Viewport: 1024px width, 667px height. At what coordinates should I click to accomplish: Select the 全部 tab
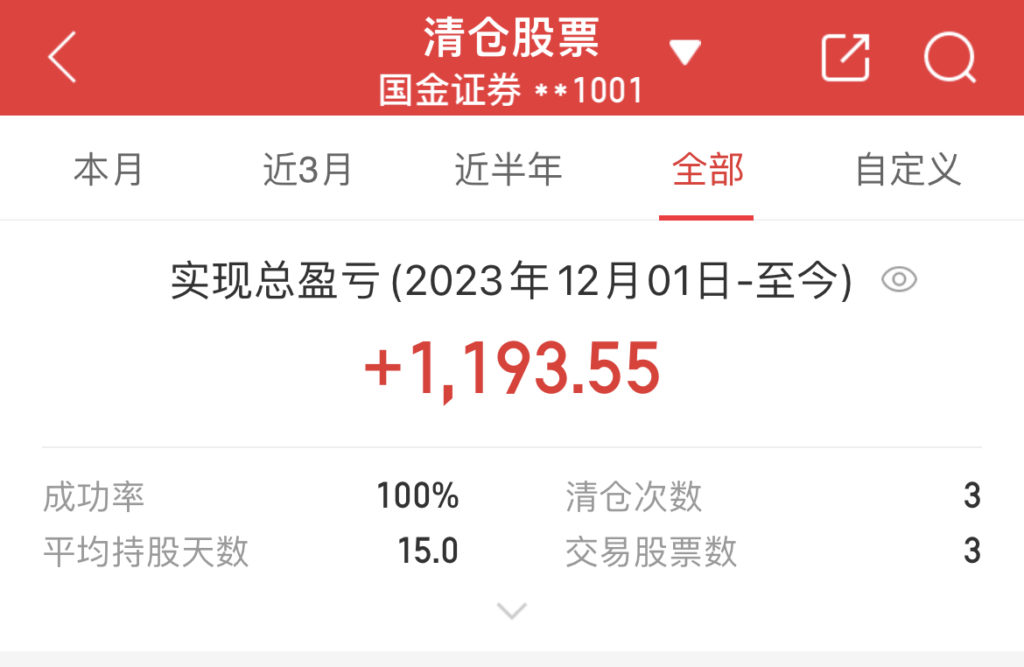point(707,169)
